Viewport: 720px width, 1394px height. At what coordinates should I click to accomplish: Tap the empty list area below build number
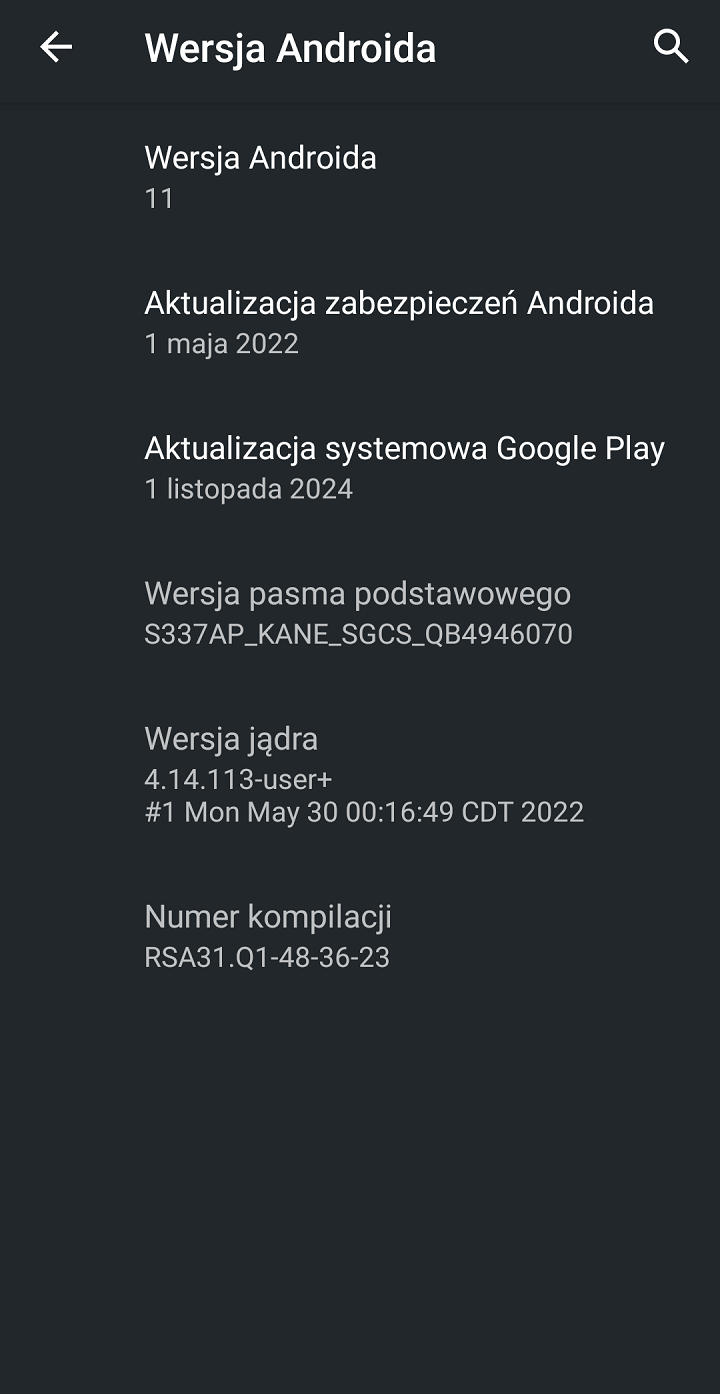pos(360,1150)
